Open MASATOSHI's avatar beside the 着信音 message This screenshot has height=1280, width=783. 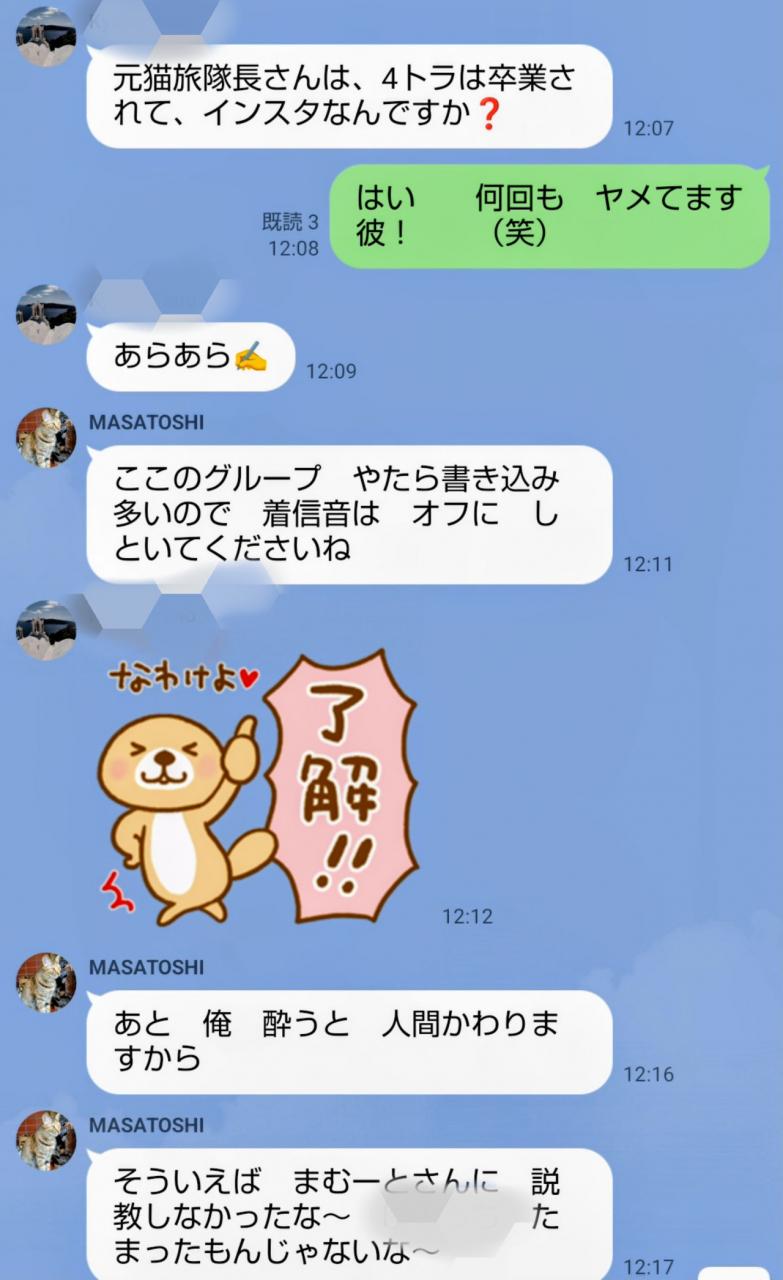tap(46, 438)
